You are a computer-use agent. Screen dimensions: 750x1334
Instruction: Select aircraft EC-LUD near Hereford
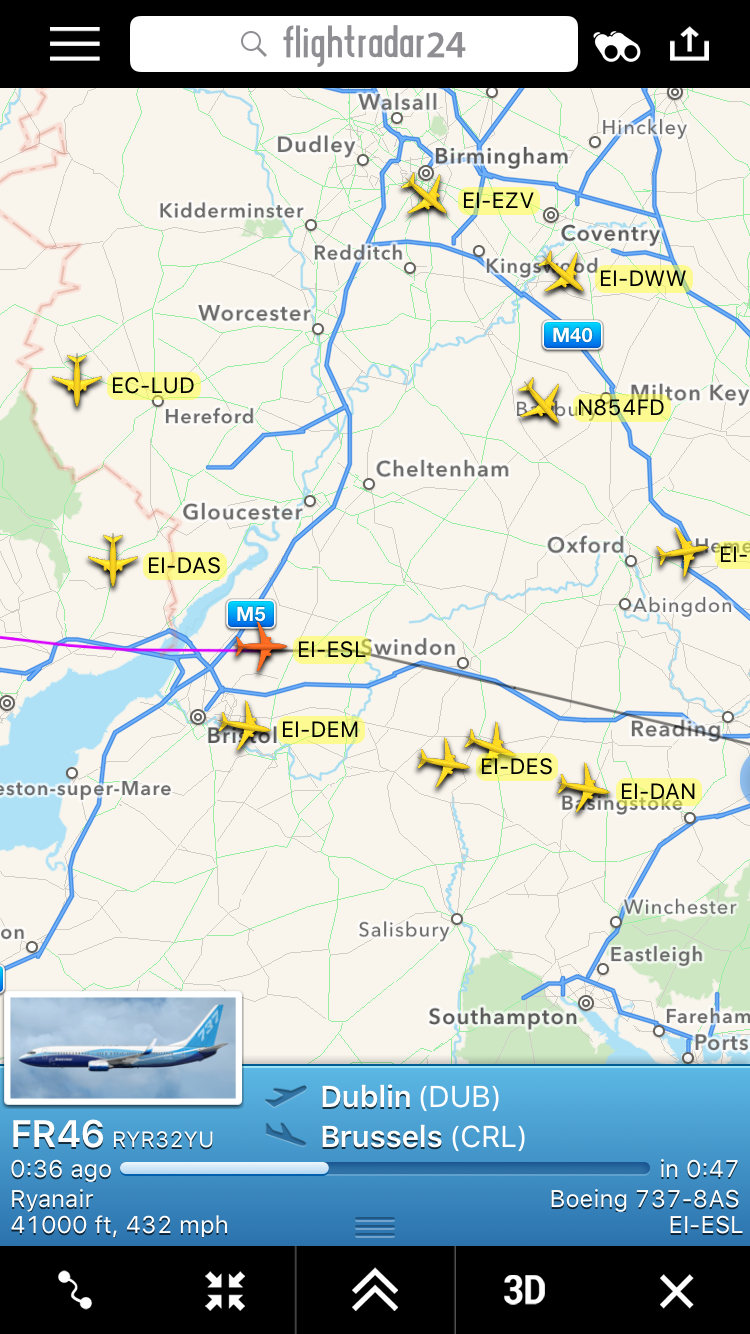coord(77,381)
